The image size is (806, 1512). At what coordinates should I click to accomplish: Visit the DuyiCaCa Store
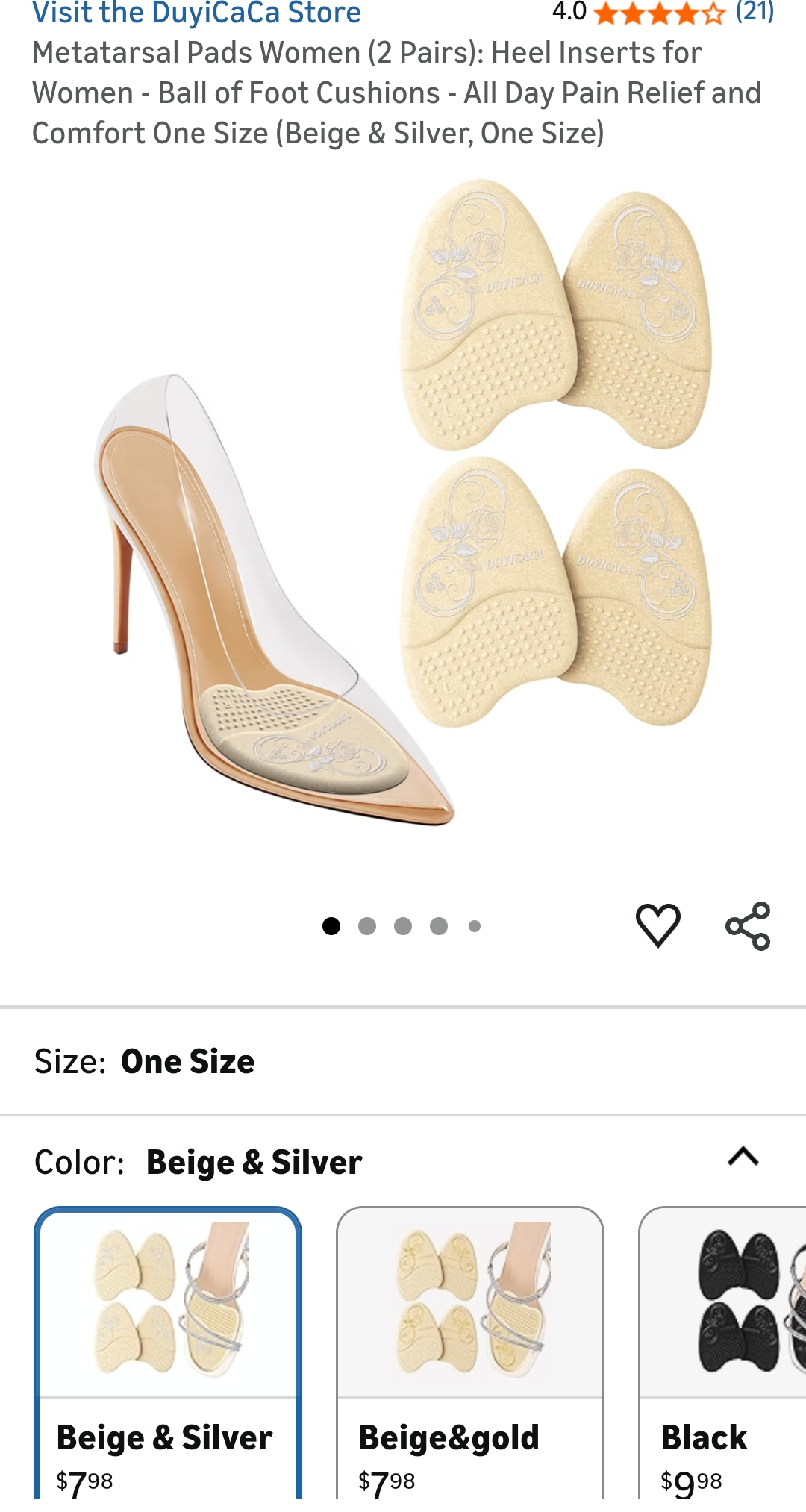(197, 12)
